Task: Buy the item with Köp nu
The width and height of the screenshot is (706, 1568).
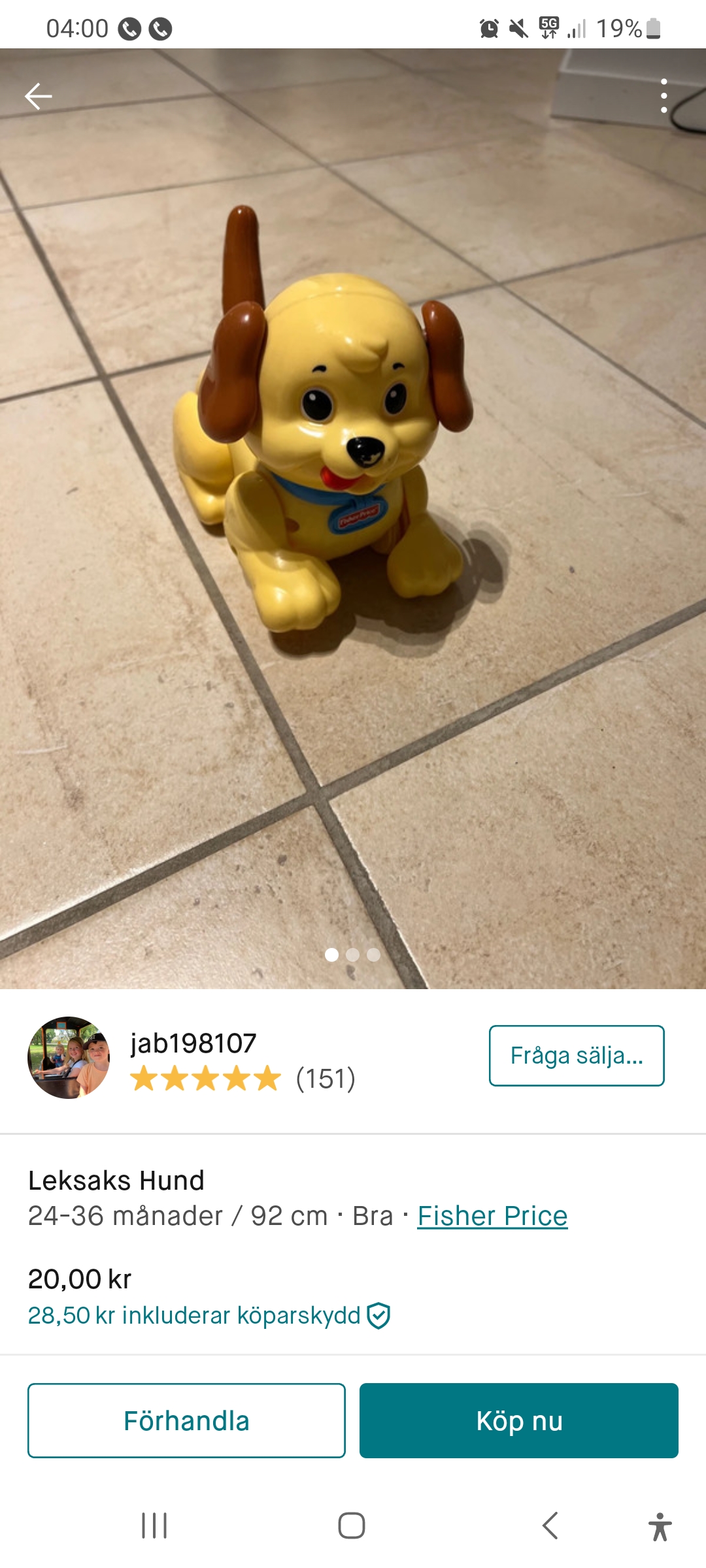Action: [518, 1420]
